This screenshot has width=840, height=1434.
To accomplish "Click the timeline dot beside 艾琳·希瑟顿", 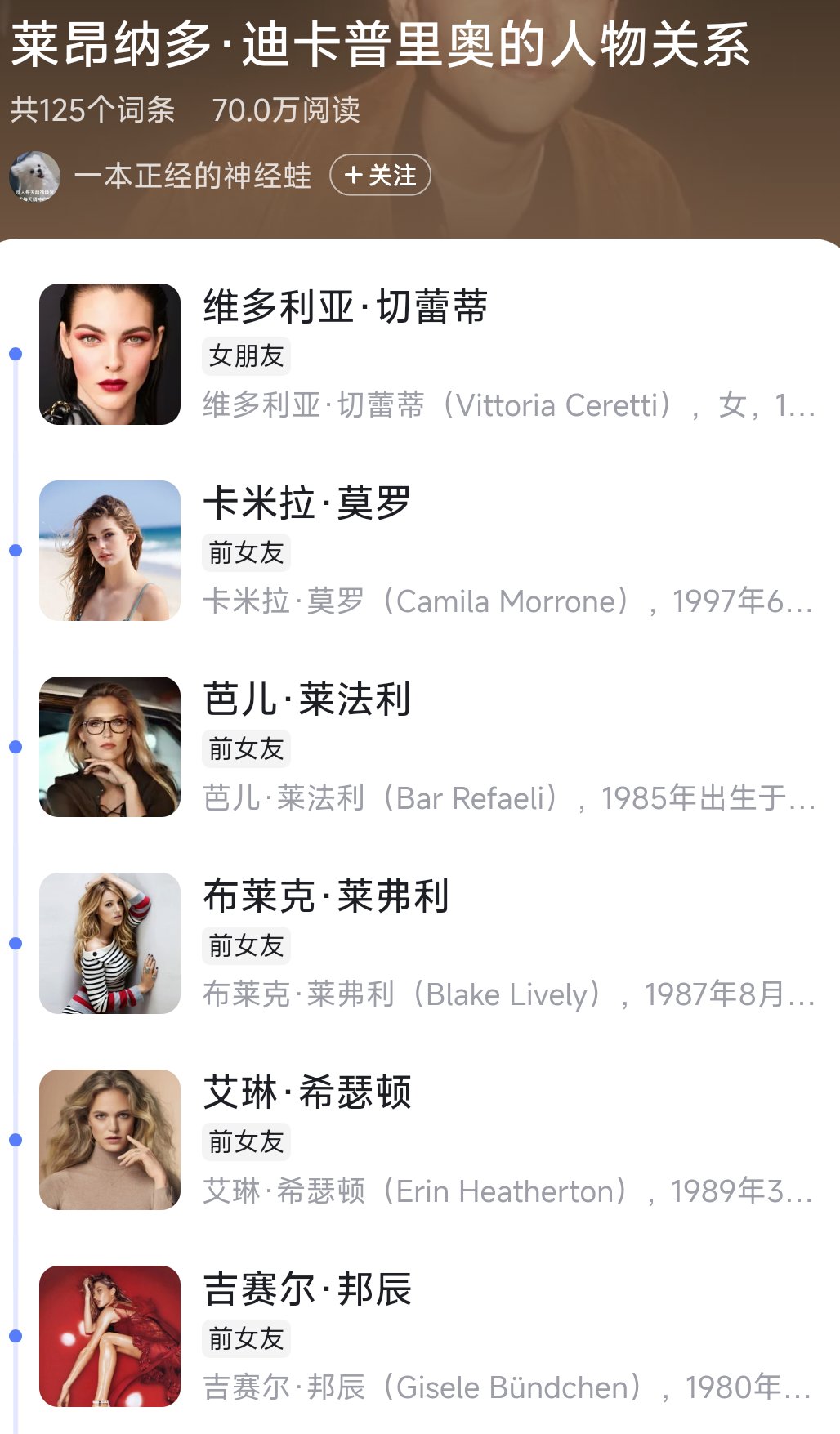I will tap(14, 1140).
